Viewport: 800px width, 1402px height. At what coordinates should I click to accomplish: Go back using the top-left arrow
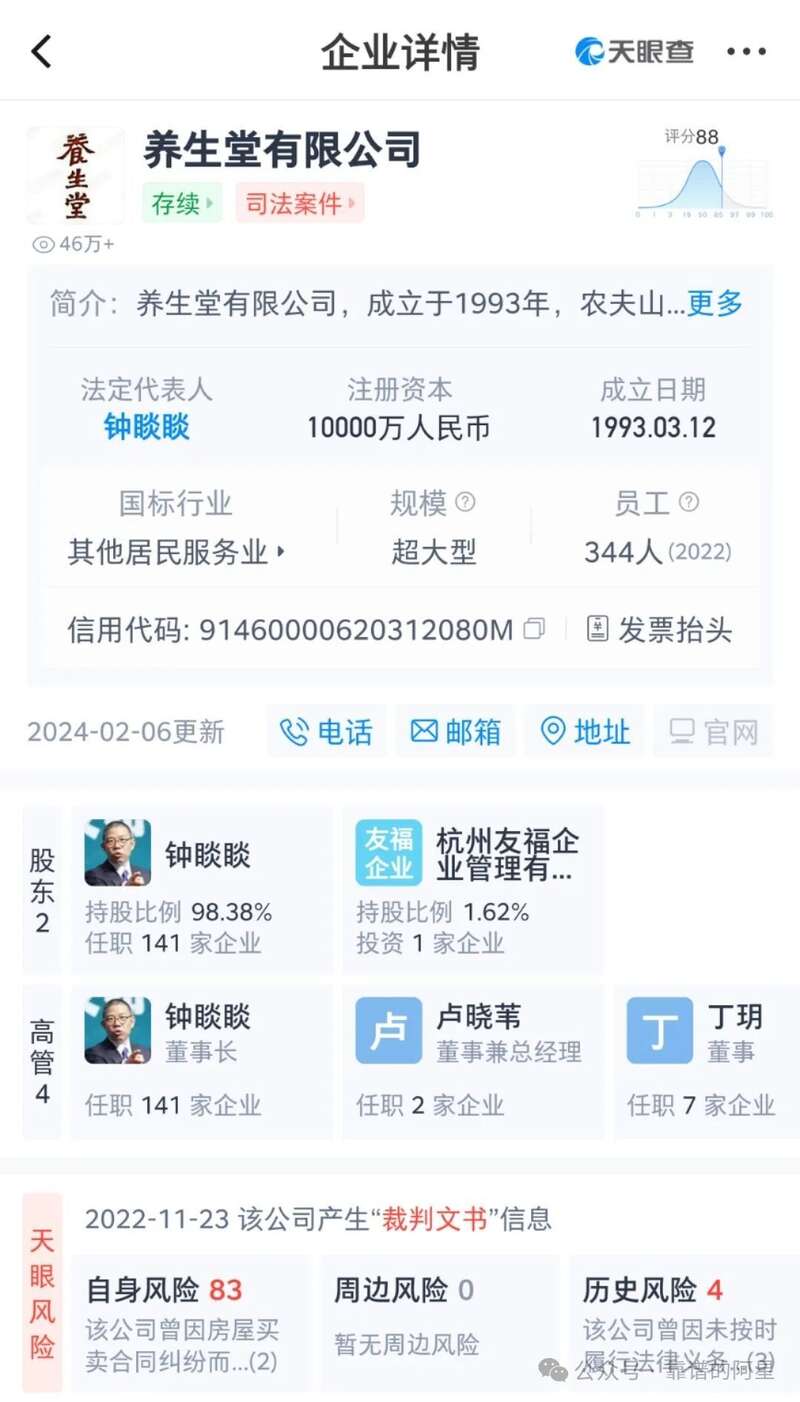click(41, 51)
